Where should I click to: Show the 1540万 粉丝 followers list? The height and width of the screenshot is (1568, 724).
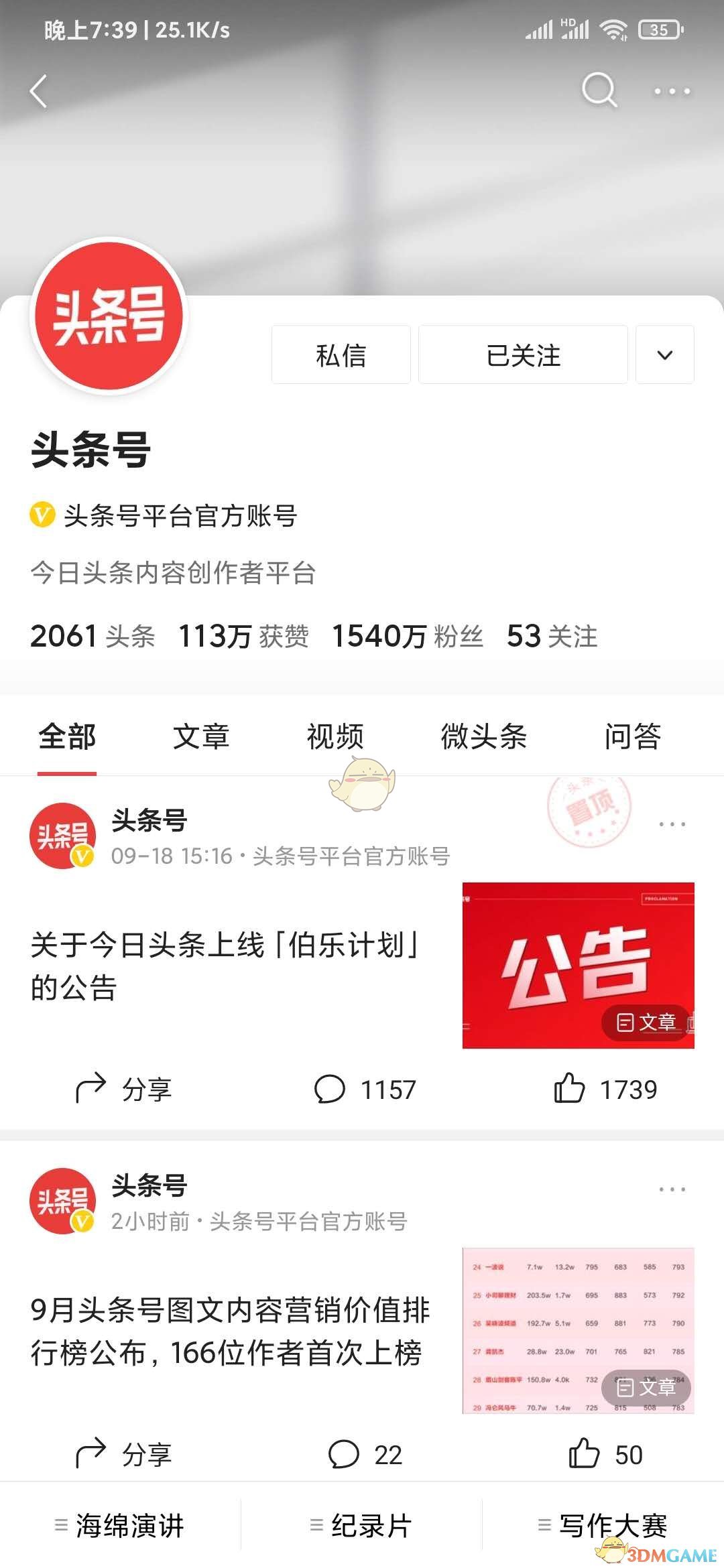point(408,636)
